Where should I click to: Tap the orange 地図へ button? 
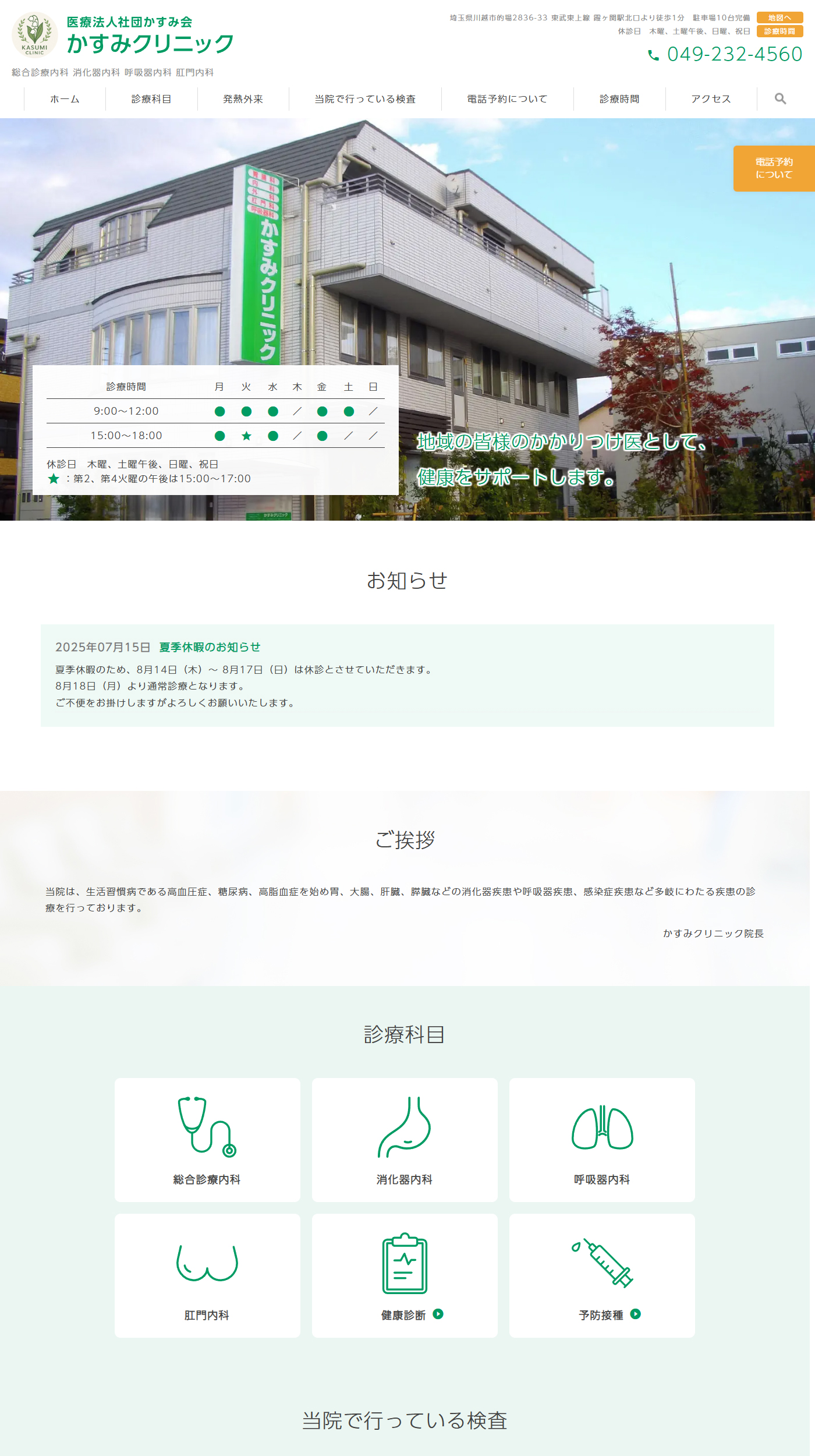click(779, 17)
